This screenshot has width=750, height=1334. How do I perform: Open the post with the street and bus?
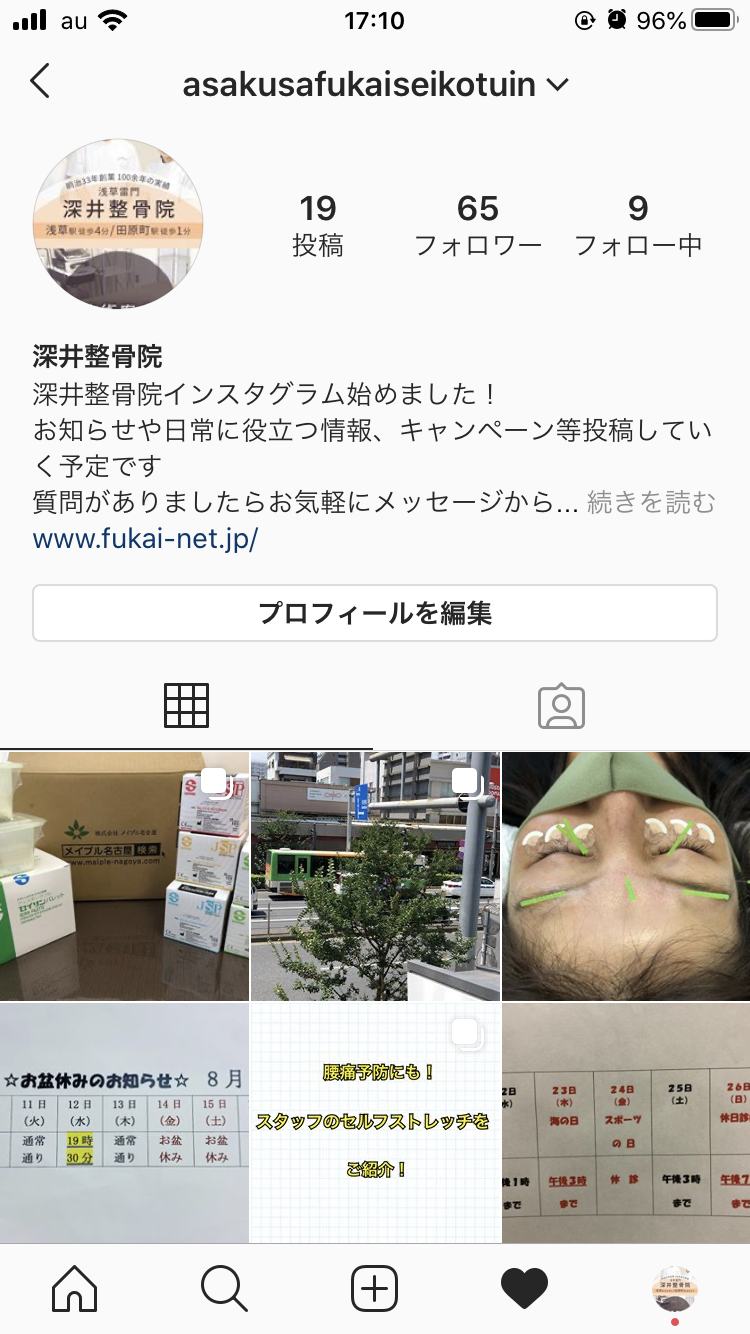(375, 876)
